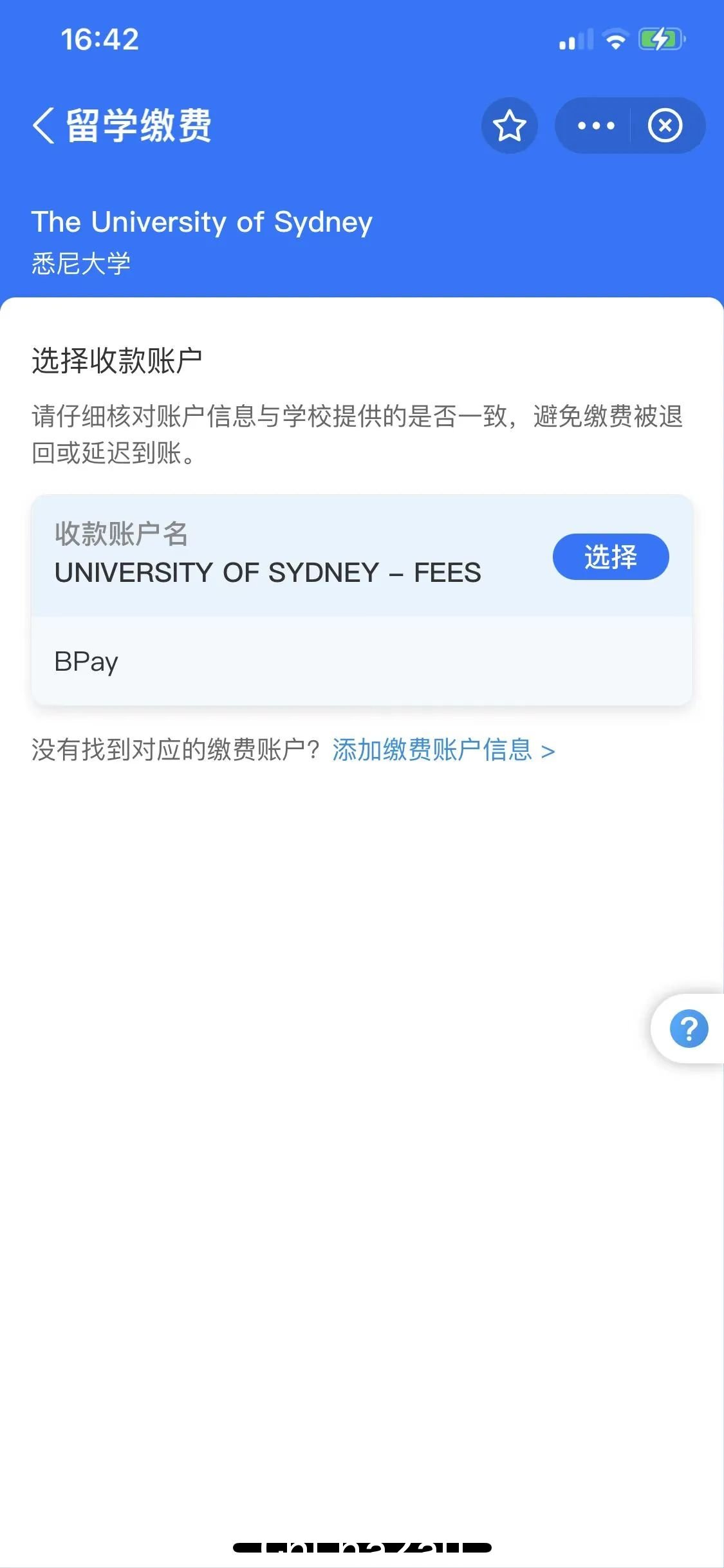Favorite this mini program with star icon
This screenshot has width=724, height=1568.
510,126
